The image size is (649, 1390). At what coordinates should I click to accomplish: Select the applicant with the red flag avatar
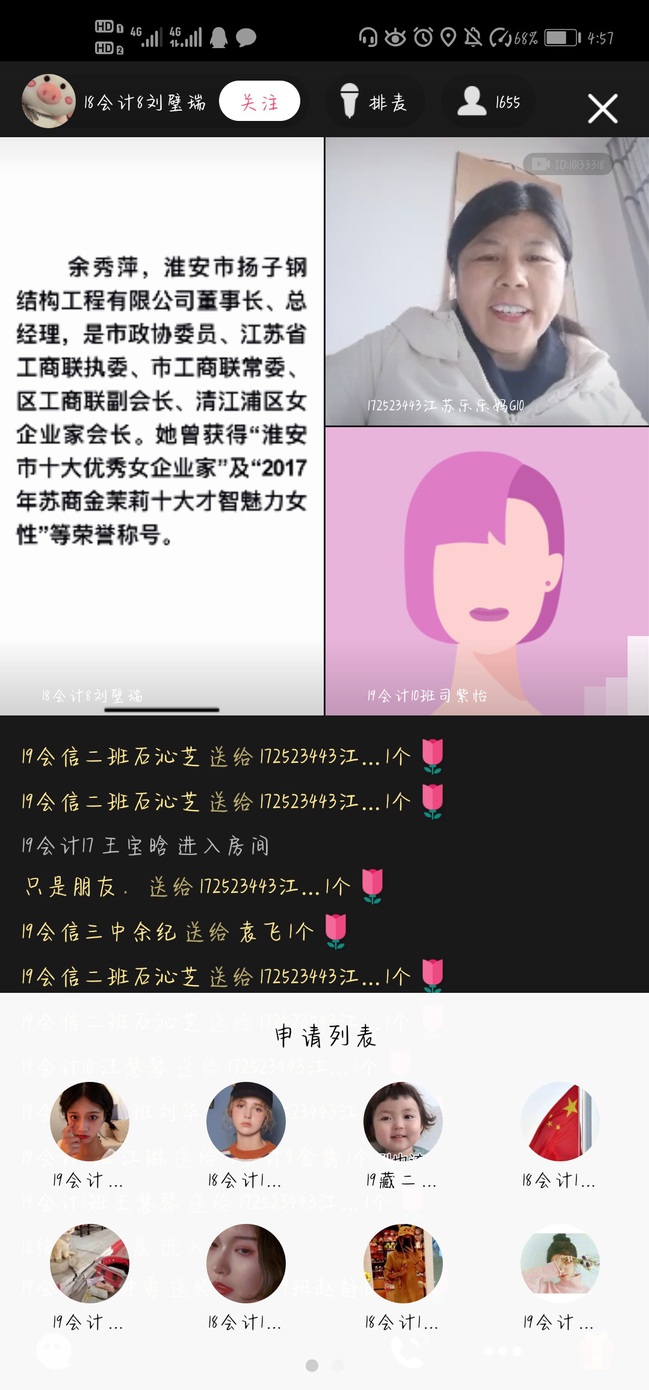560,1122
